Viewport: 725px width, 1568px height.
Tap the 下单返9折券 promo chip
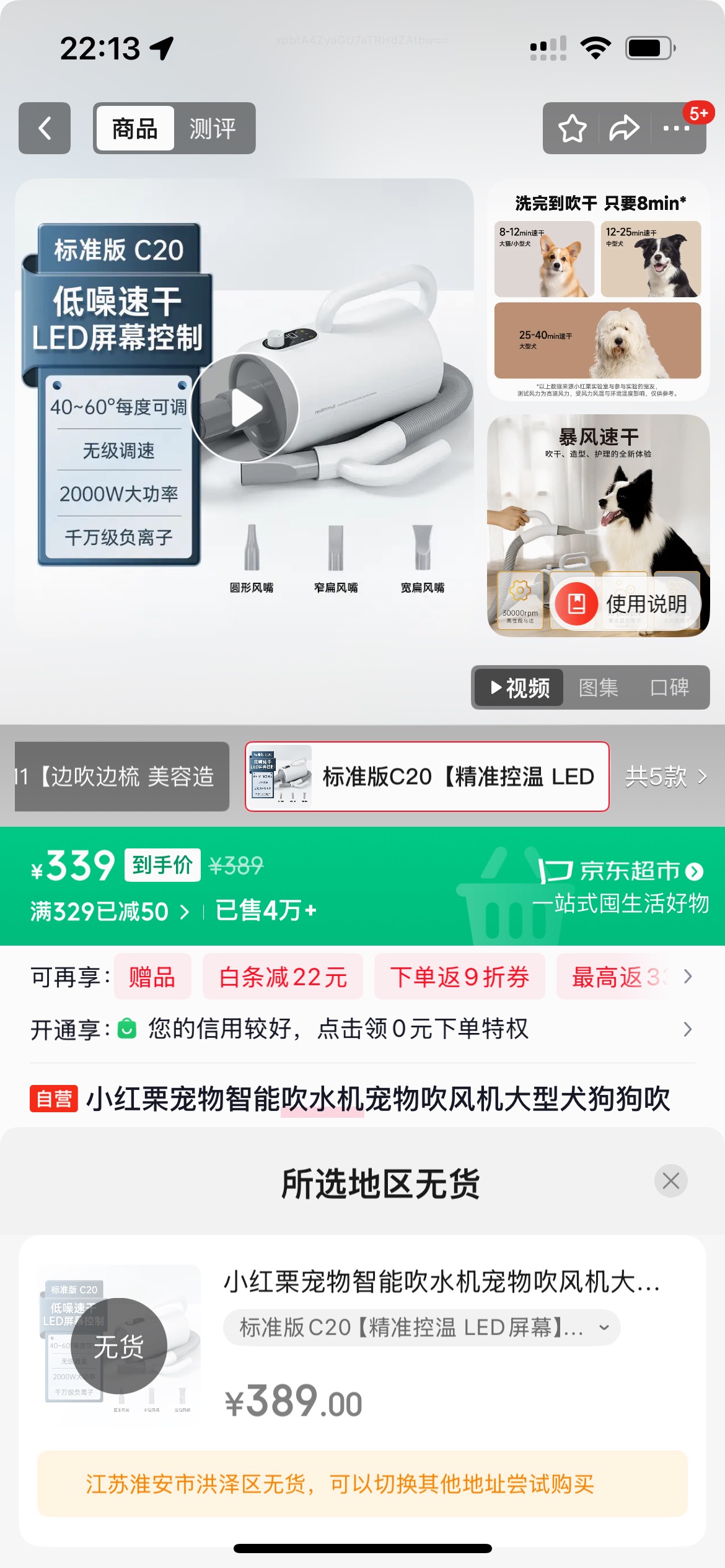(459, 977)
